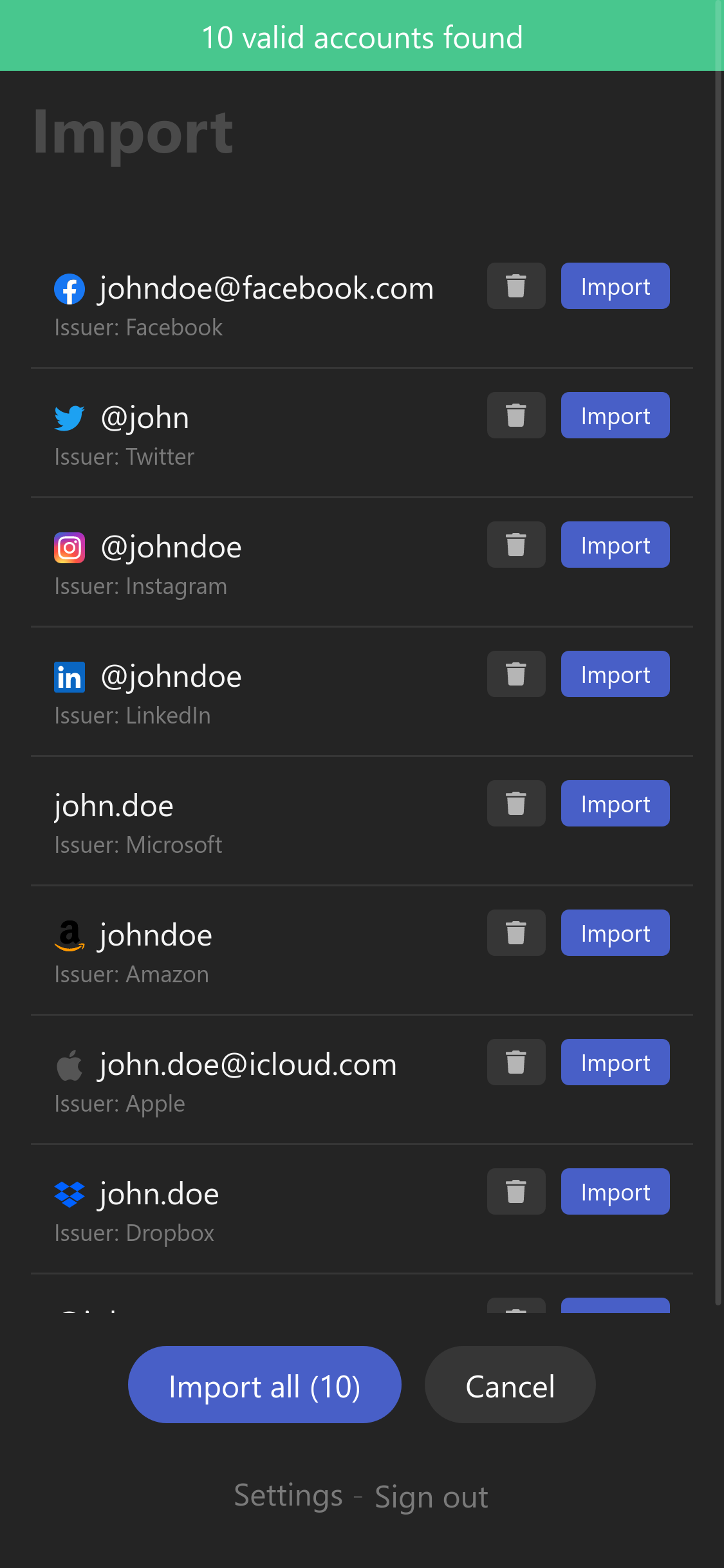Tap Import all (10)
724x1568 pixels.
coord(265,1385)
